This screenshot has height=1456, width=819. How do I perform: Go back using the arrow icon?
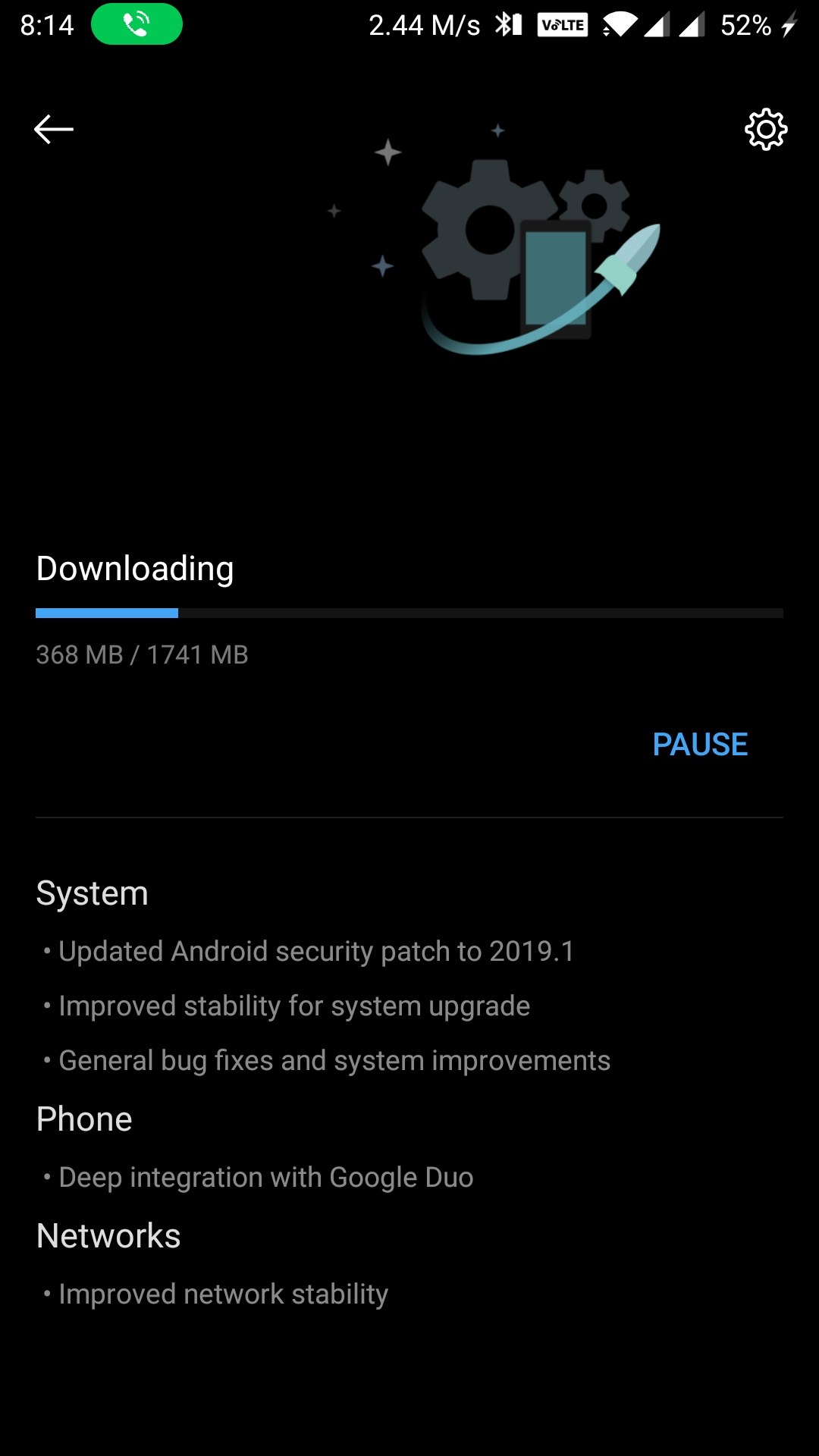(54, 129)
